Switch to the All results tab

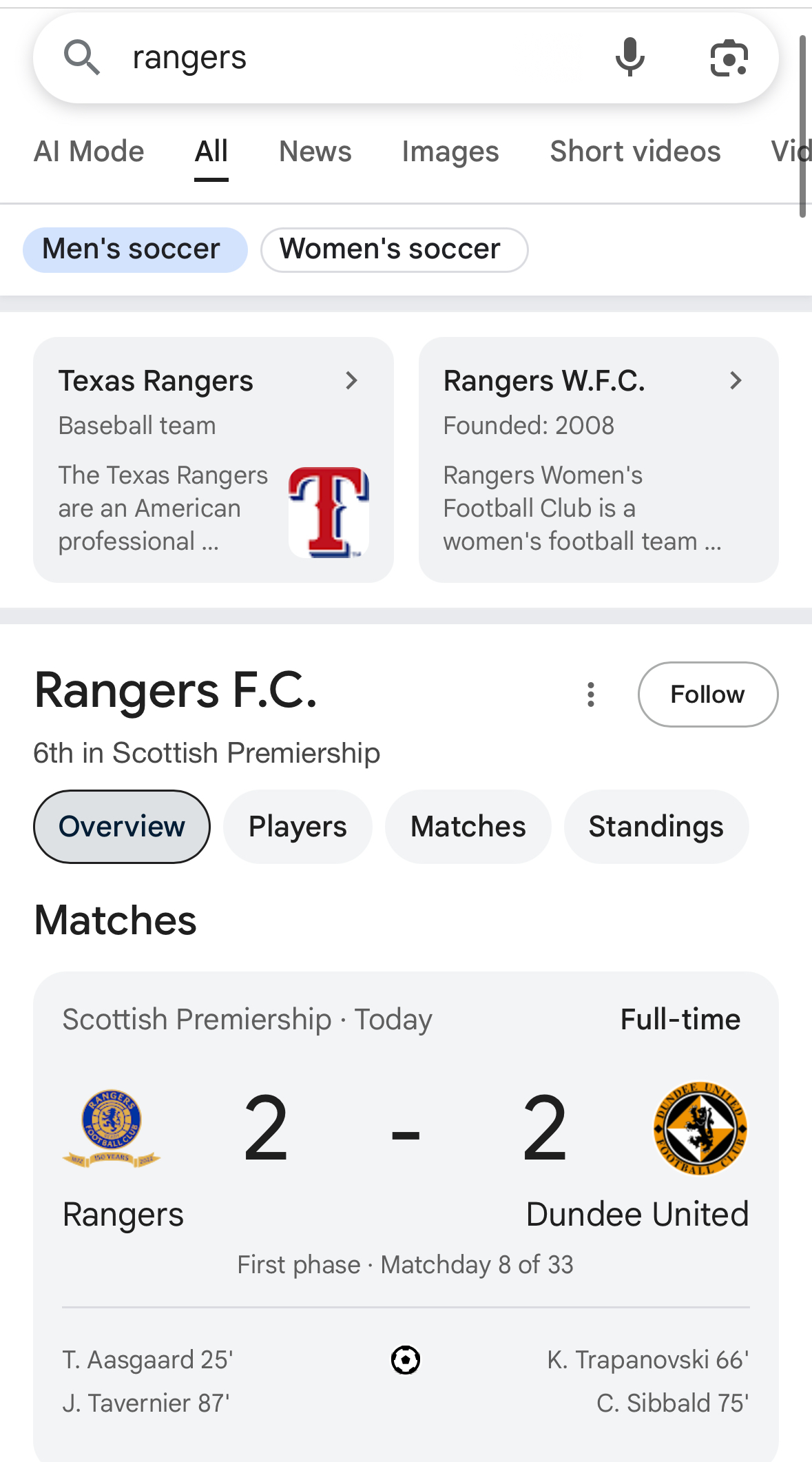tap(211, 152)
